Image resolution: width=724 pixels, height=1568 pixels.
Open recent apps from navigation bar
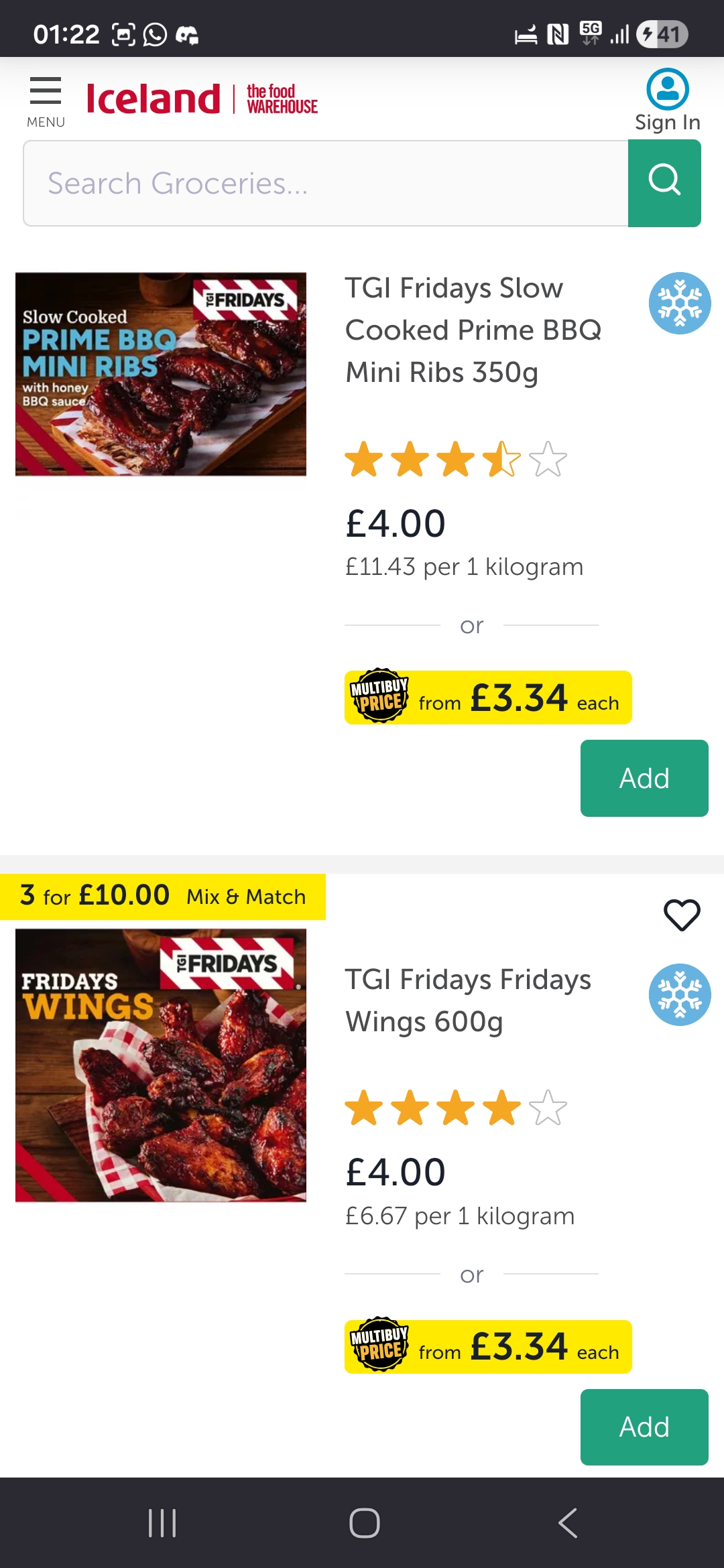[x=162, y=1523]
